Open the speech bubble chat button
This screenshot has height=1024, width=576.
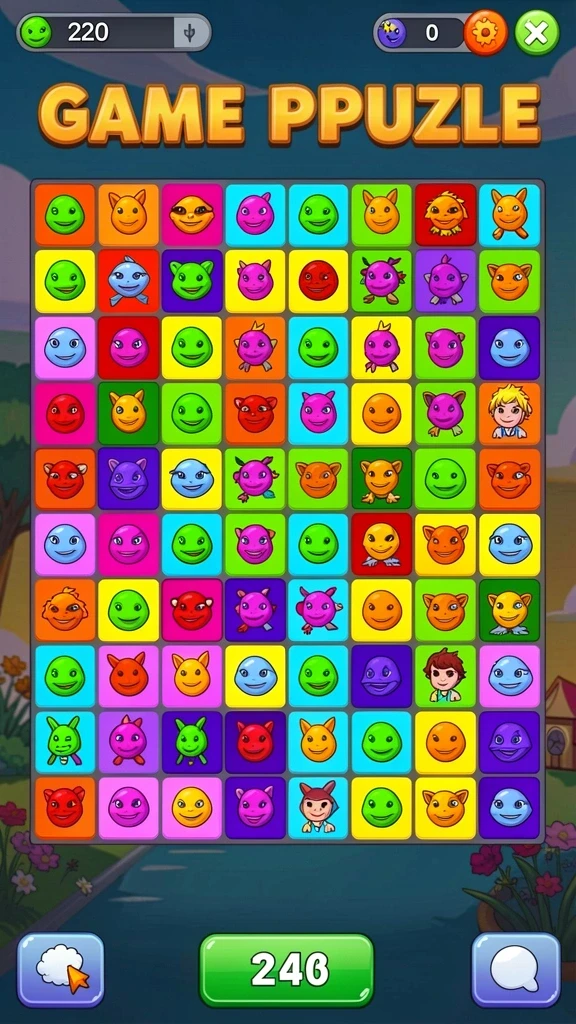click(516, 970)
